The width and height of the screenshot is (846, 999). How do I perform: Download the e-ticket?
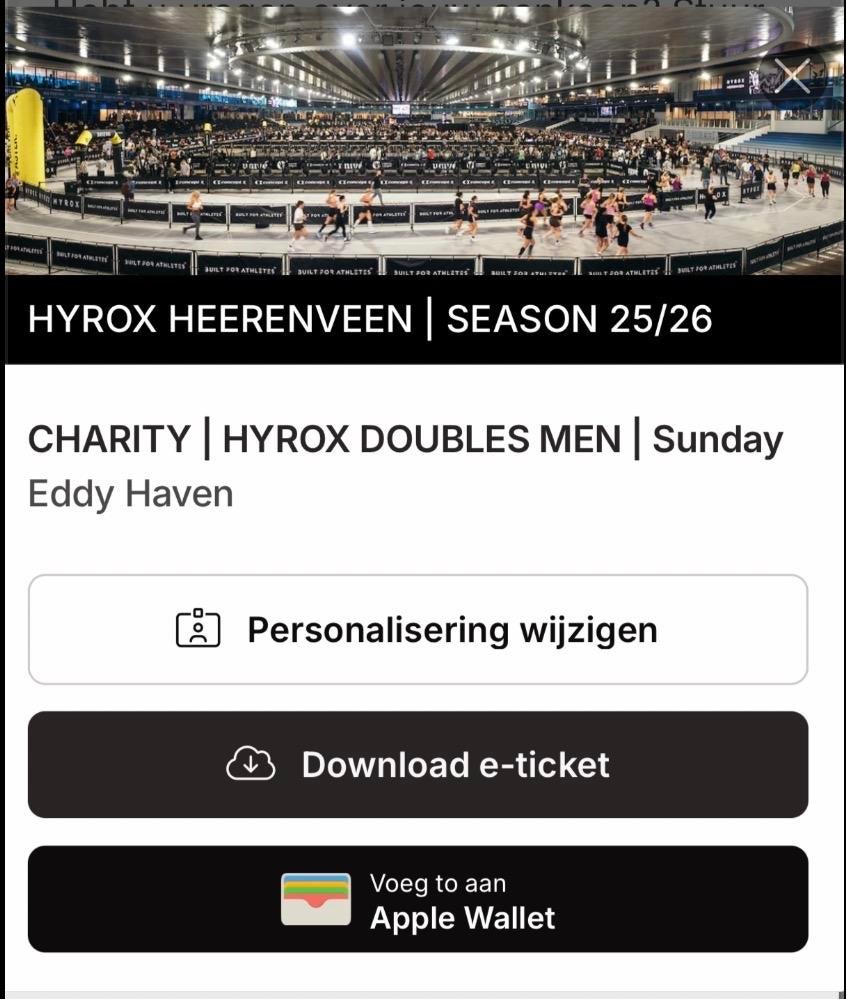coord(418,765)
